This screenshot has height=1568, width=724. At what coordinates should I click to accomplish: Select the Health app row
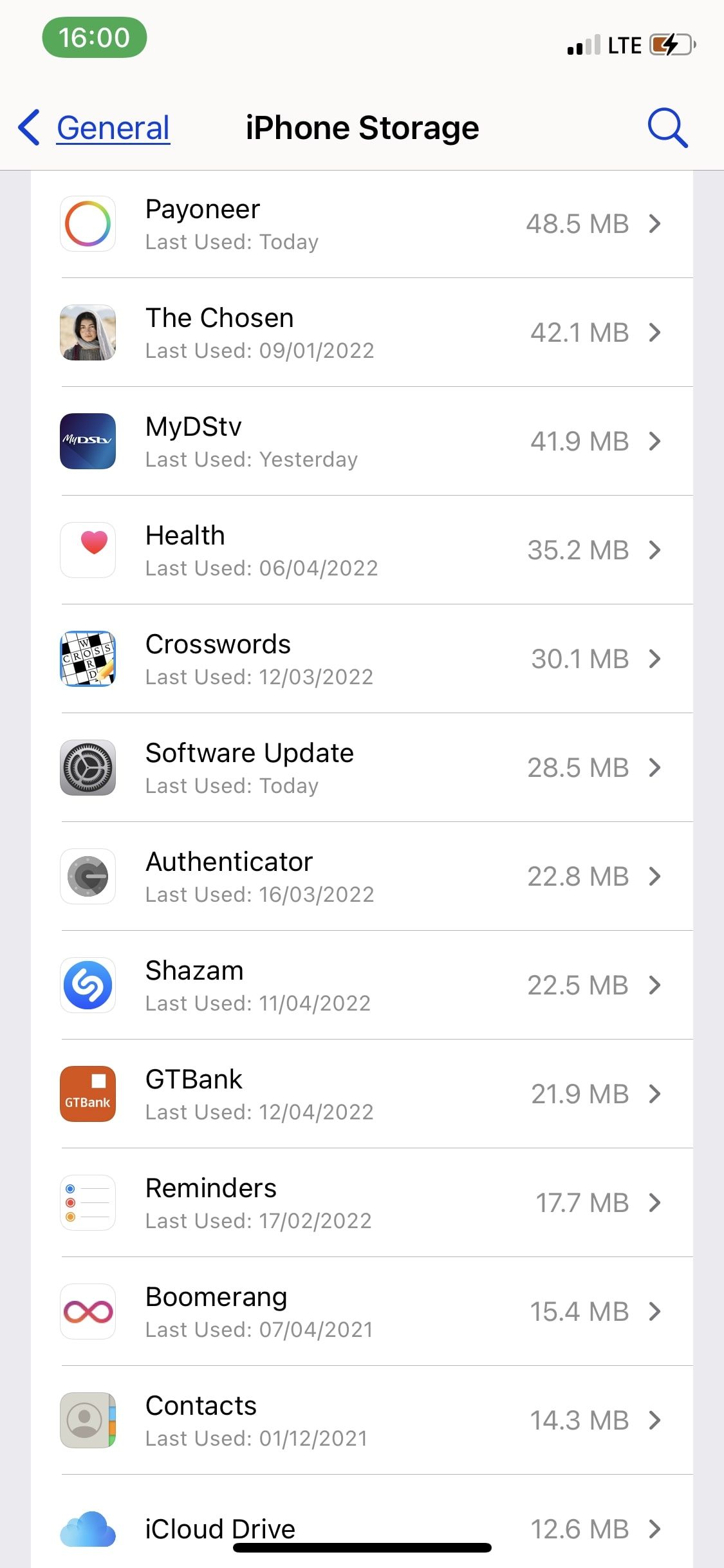pos(361,550)
